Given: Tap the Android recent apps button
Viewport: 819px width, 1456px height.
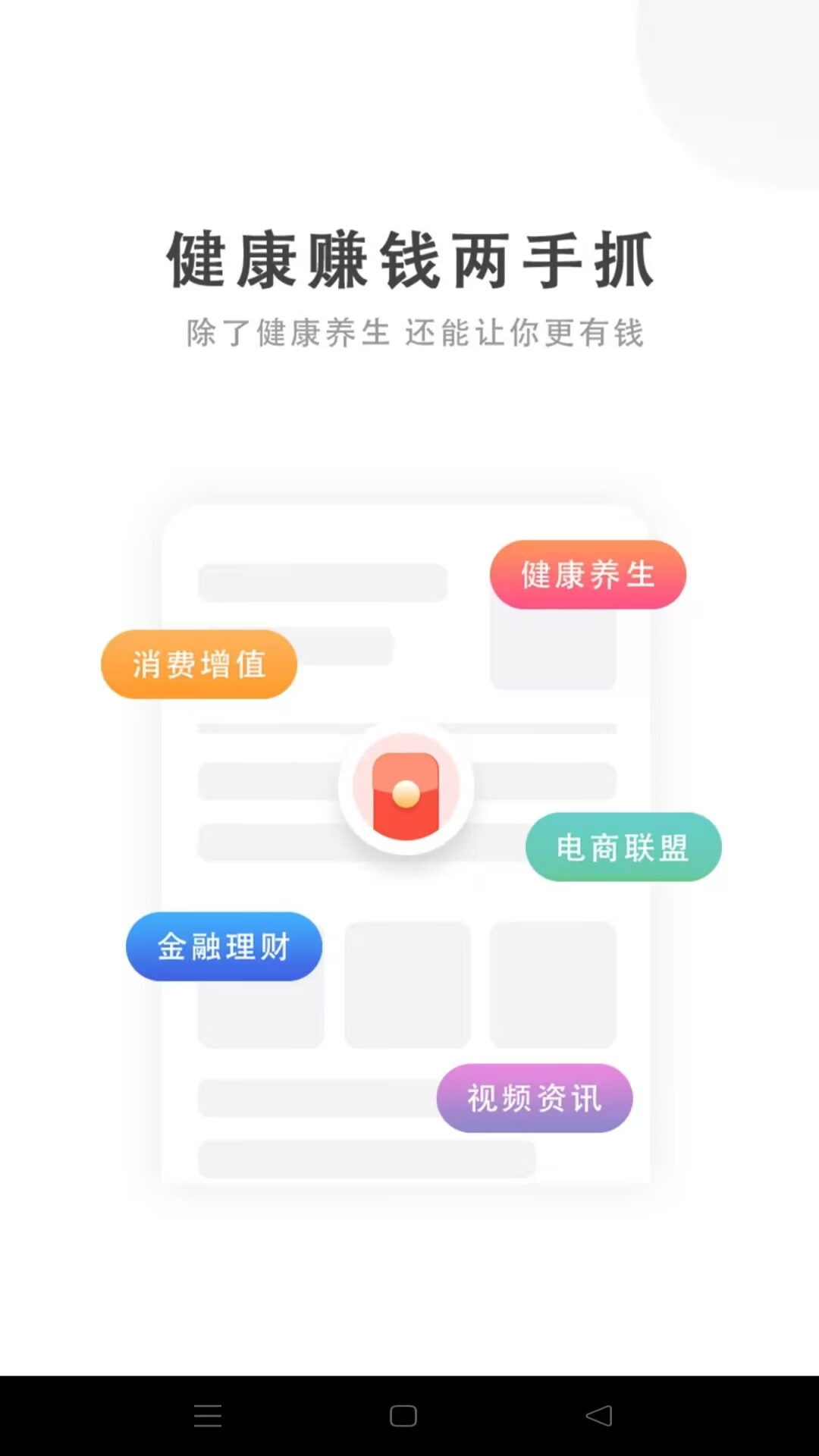Looking at the screenshot, I should click(205, 1417).
